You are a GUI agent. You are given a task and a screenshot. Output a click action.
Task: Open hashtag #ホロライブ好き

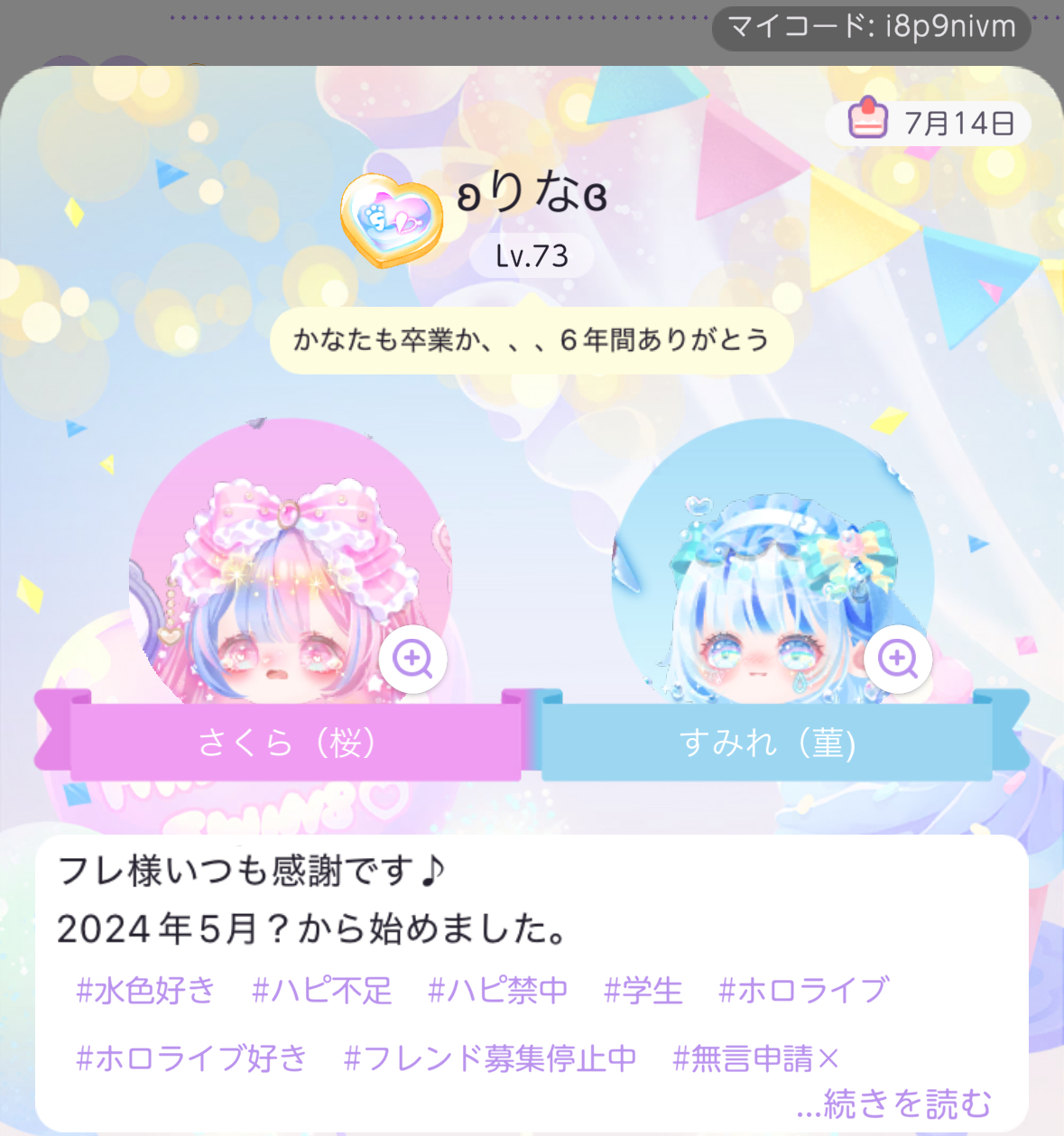191,1057
